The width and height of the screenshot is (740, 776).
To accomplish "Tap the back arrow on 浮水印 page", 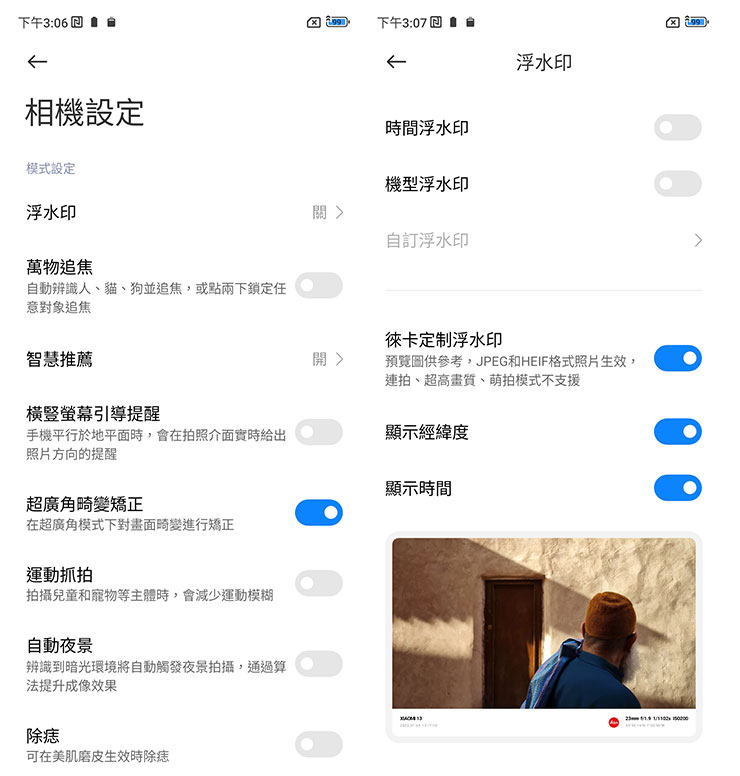I will pyautogui.click(x=396, y=62).
